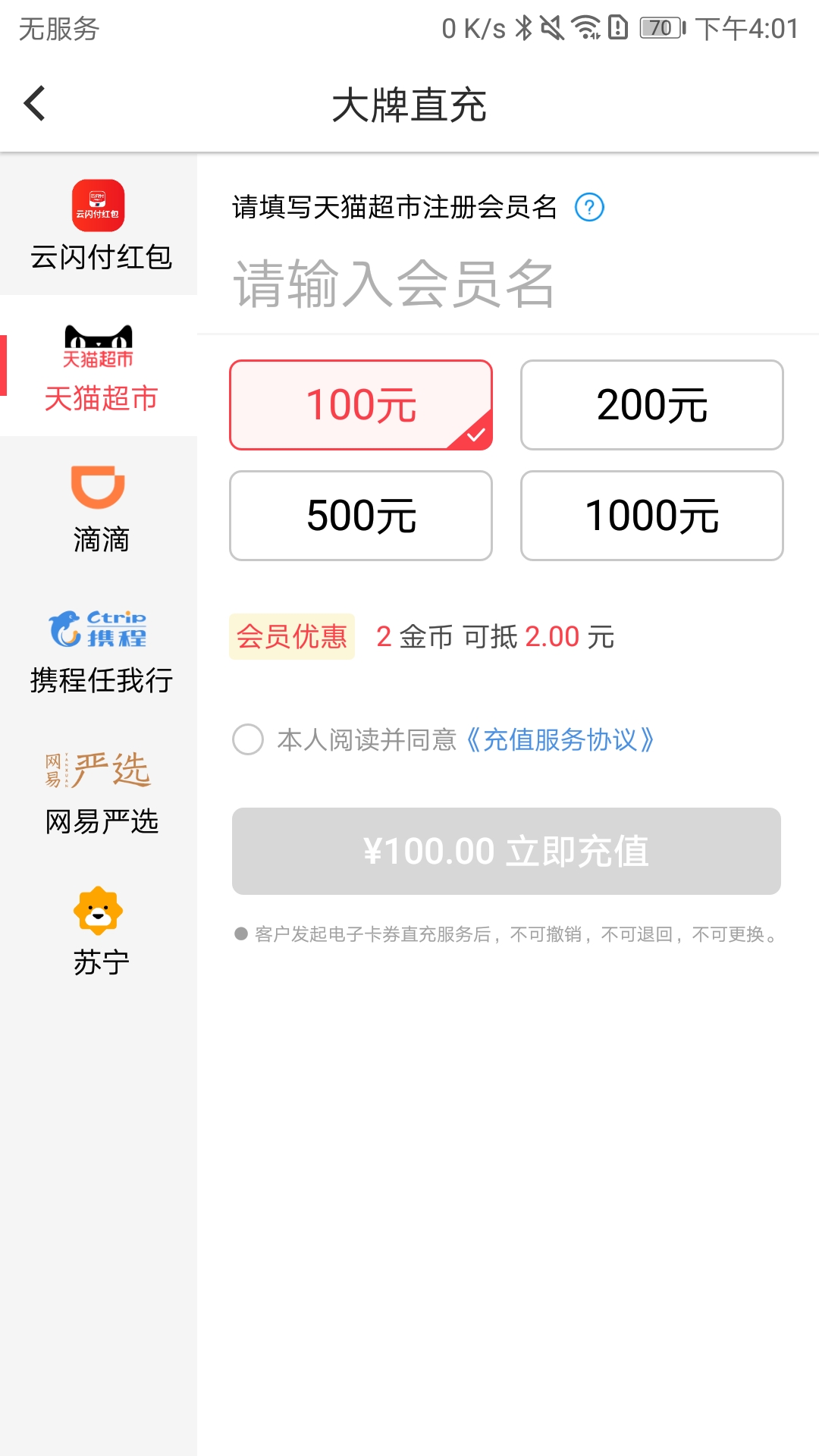Switch to 携程任我行 category
Screen dimensions: 819x1456
(x=99, y=648)
